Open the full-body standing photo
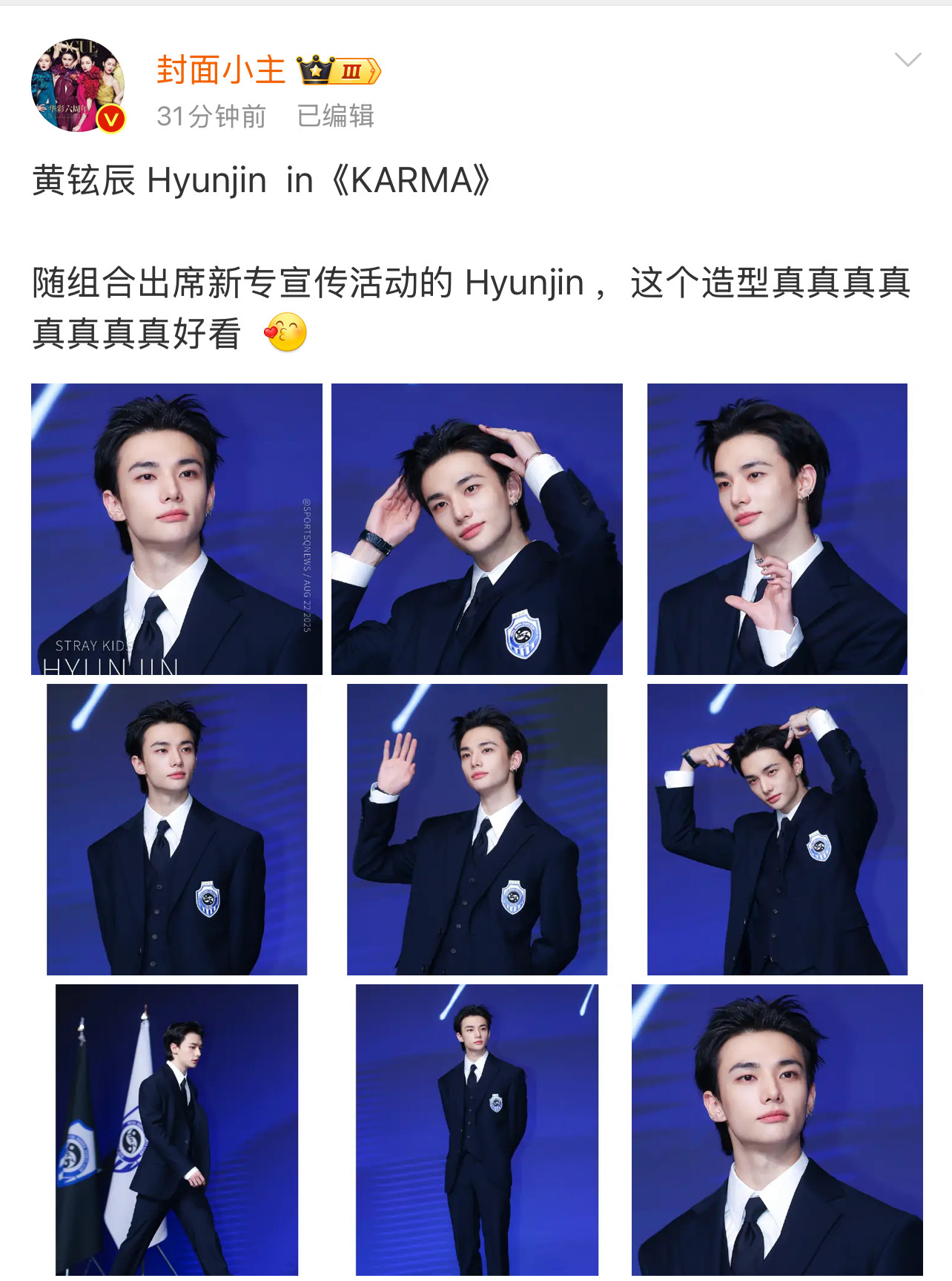952x1281 pixels. 477,1130
